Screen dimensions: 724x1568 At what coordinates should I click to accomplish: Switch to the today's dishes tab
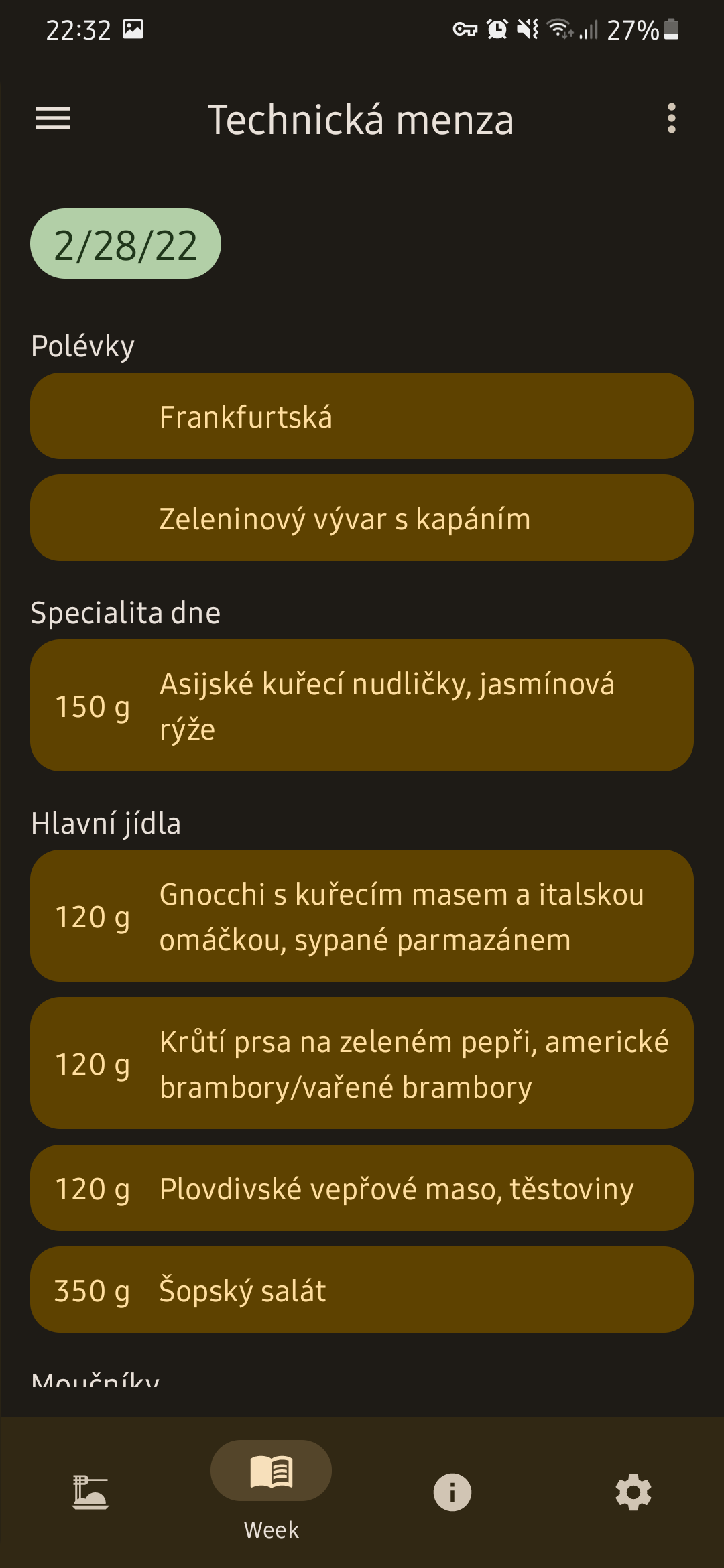[x=90, y=1492]
